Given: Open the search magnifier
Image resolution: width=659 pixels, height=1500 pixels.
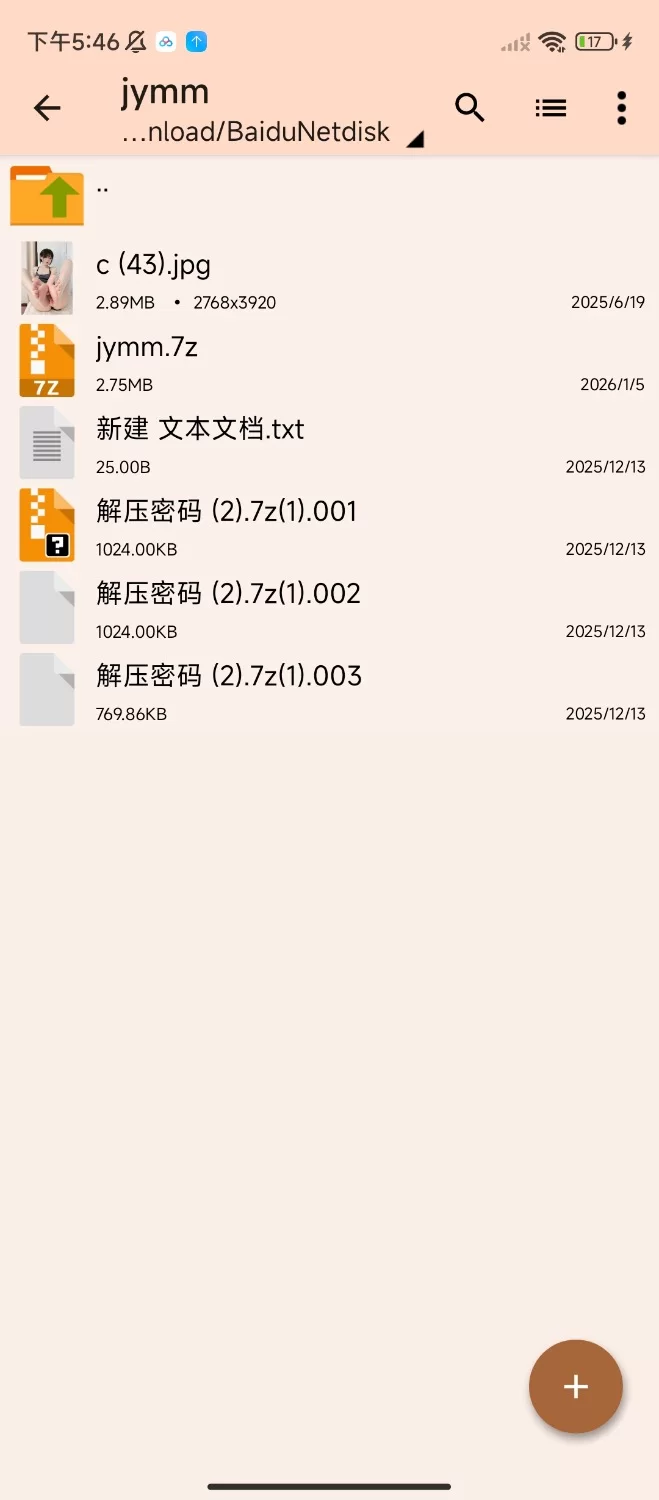Looking at the screenshot, I should point(470,107).
